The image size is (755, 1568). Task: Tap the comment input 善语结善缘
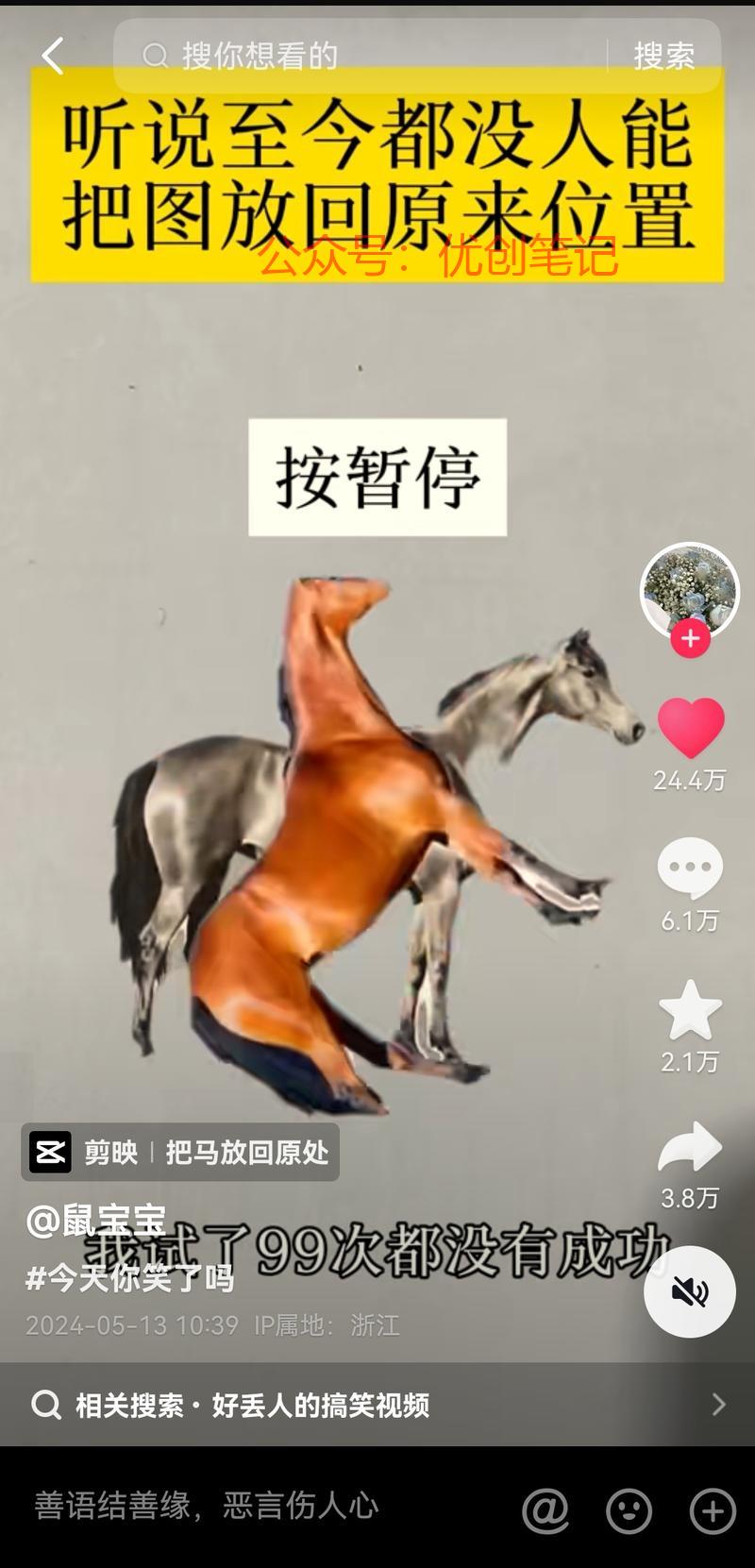pyautogui.click(x=207, y=1505)
